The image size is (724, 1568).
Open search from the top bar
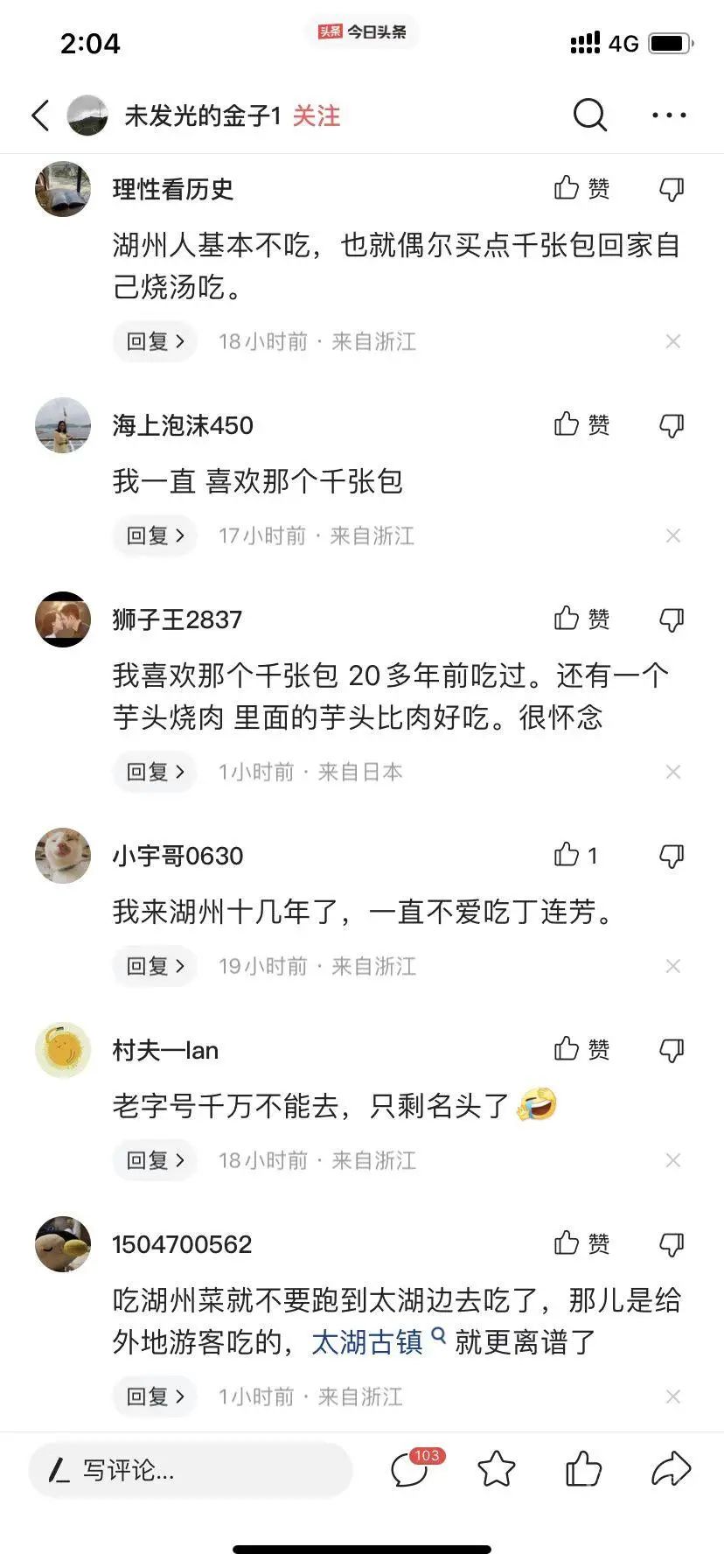pos(589,115)
